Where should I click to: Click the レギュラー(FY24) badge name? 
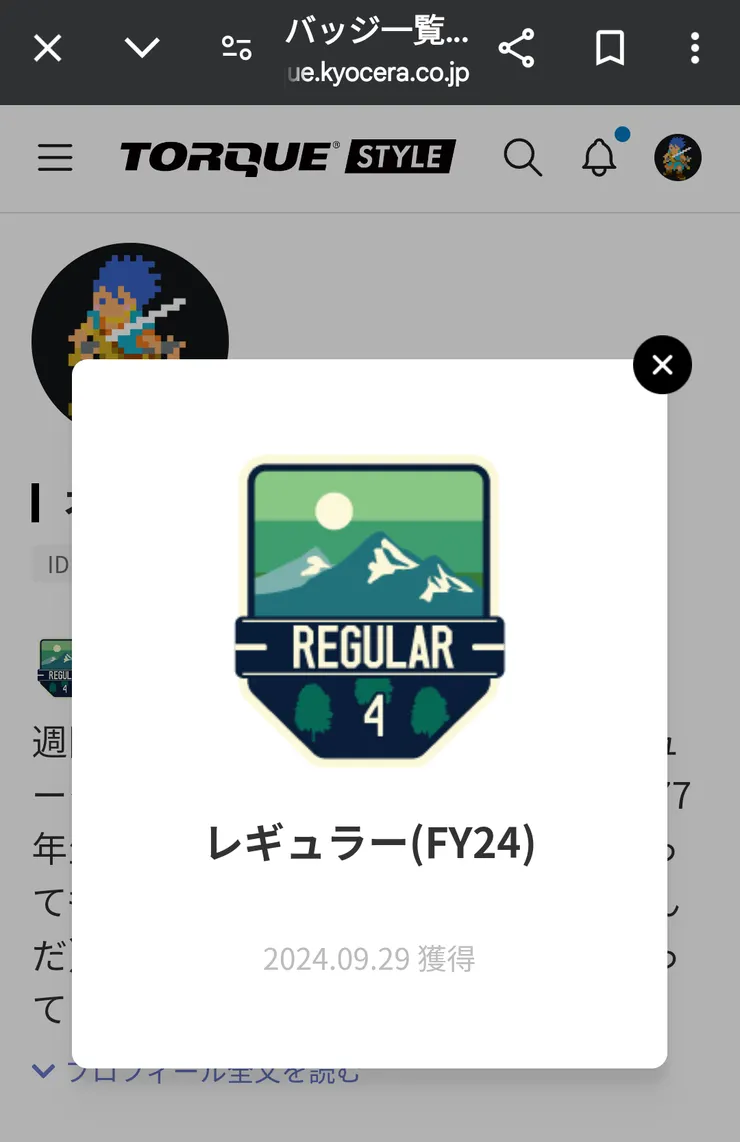(x=369, y=843)
